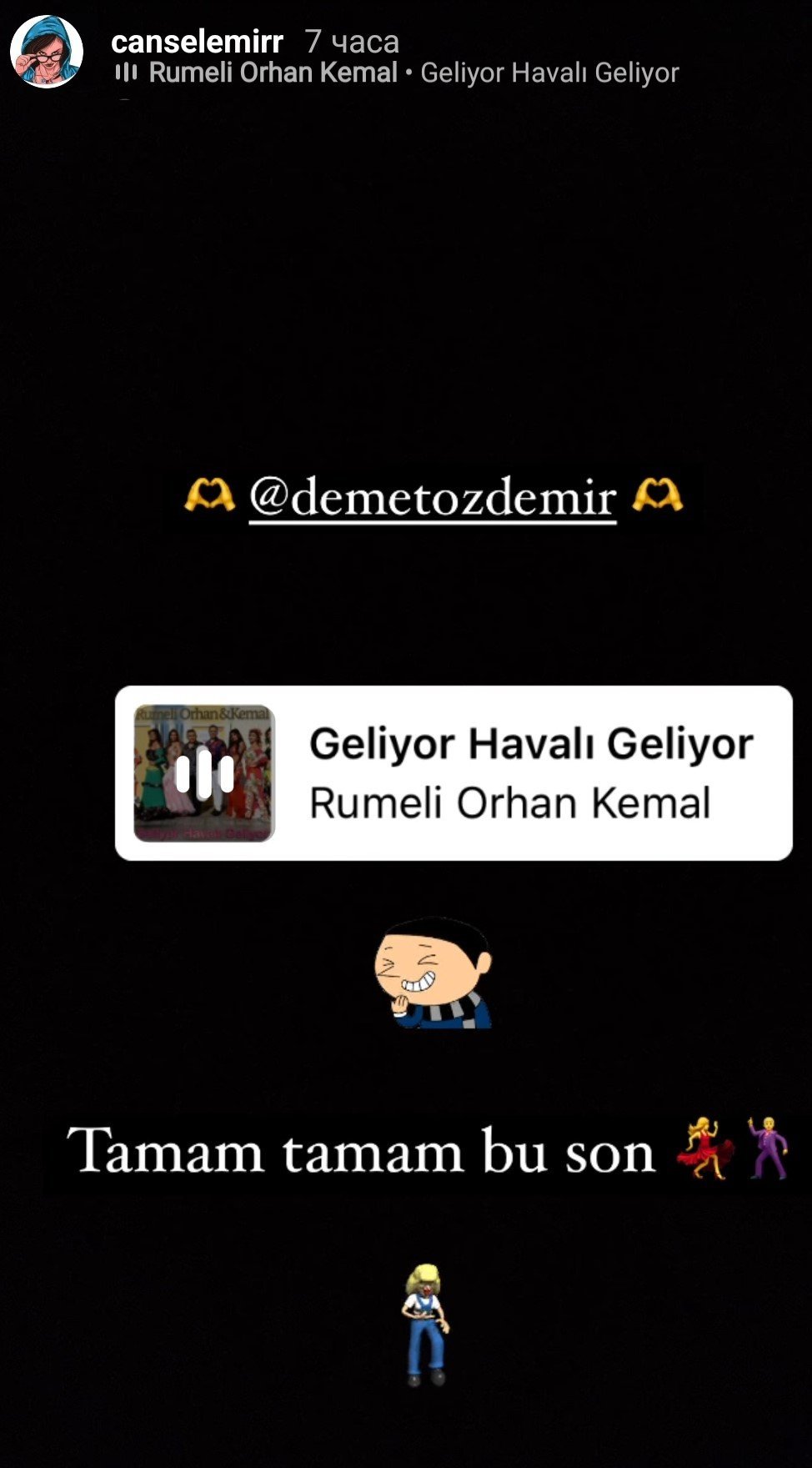Open the @demetozdemir mention

point(433,498)
